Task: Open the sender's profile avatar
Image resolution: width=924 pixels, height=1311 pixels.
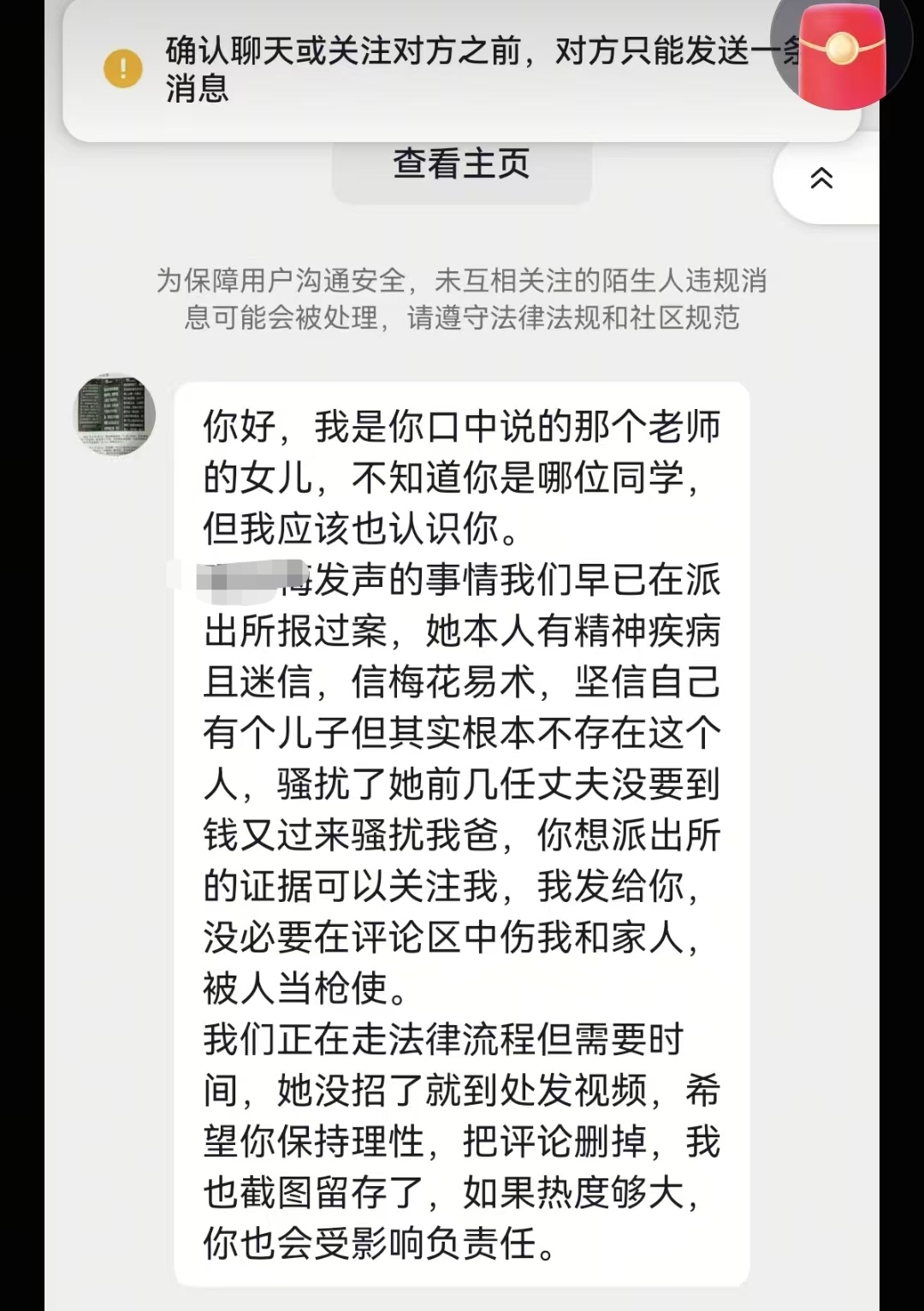Action: coord(115,413)
